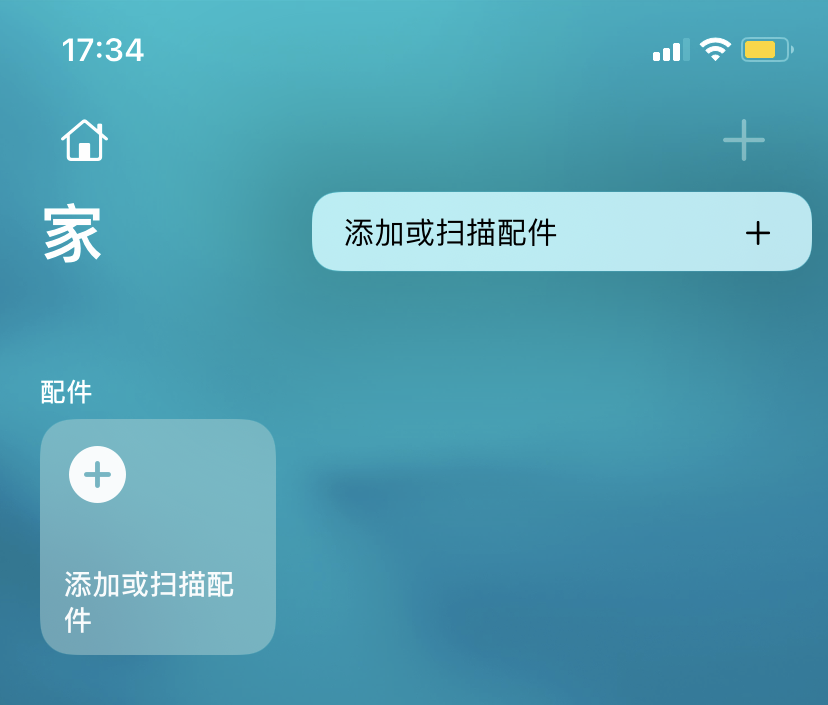The width and height of the screenshot is (828, 705).
Task: Open the home icon at top left
Action: pyautogui.click(x=85, y=140)
